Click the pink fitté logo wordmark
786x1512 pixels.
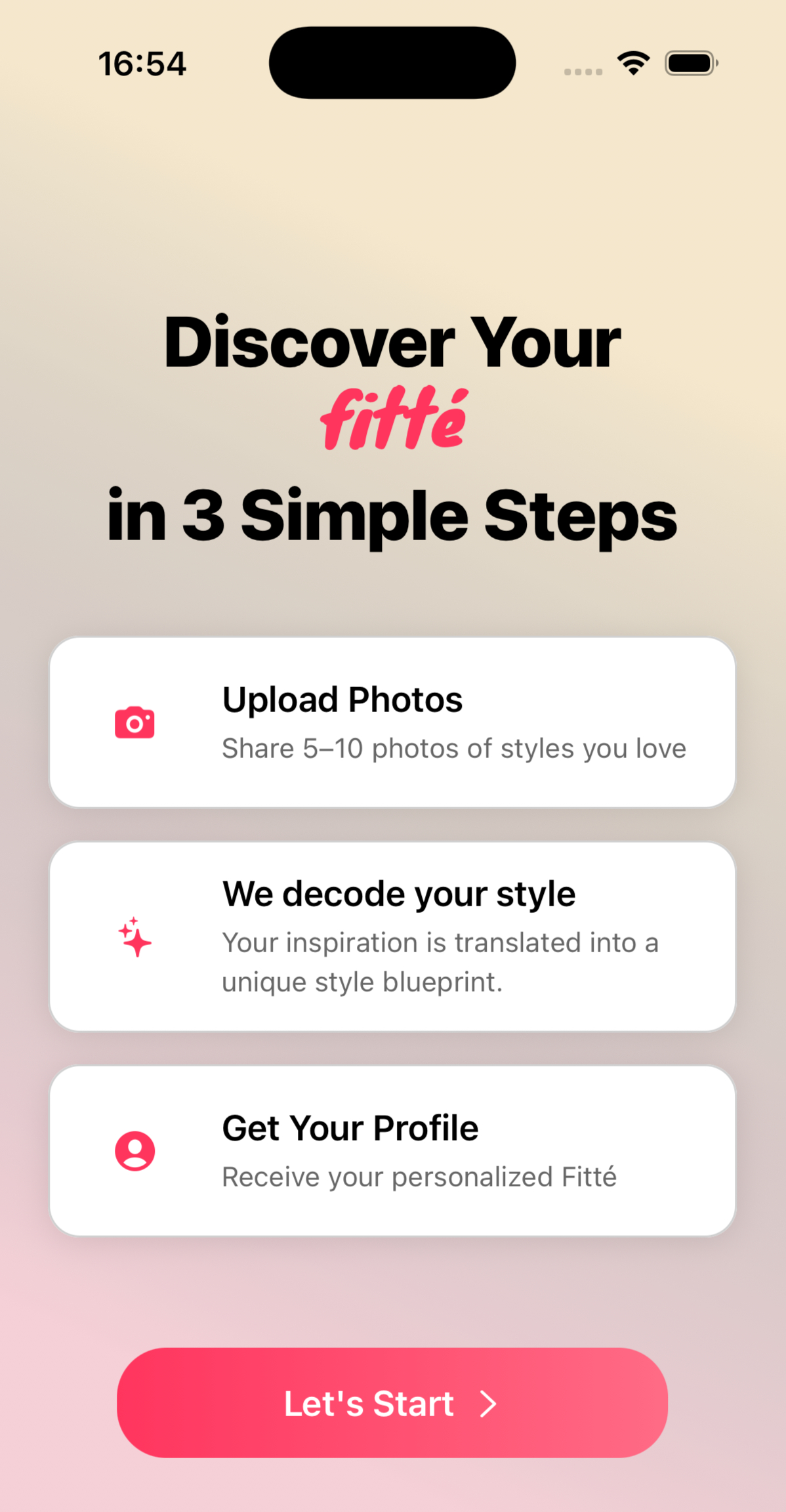tap(394, 418)
